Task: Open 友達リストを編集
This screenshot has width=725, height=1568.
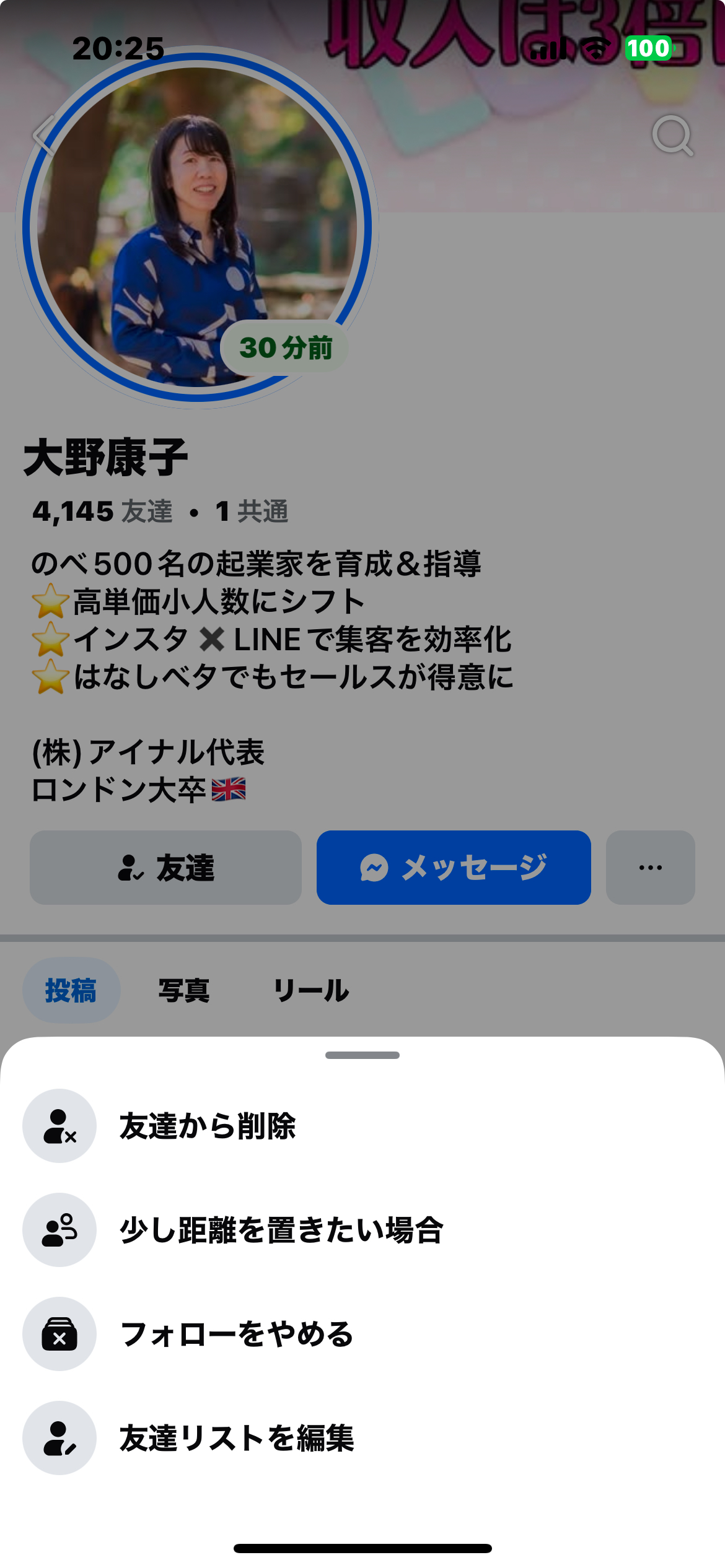Action: pos(362,1438)
